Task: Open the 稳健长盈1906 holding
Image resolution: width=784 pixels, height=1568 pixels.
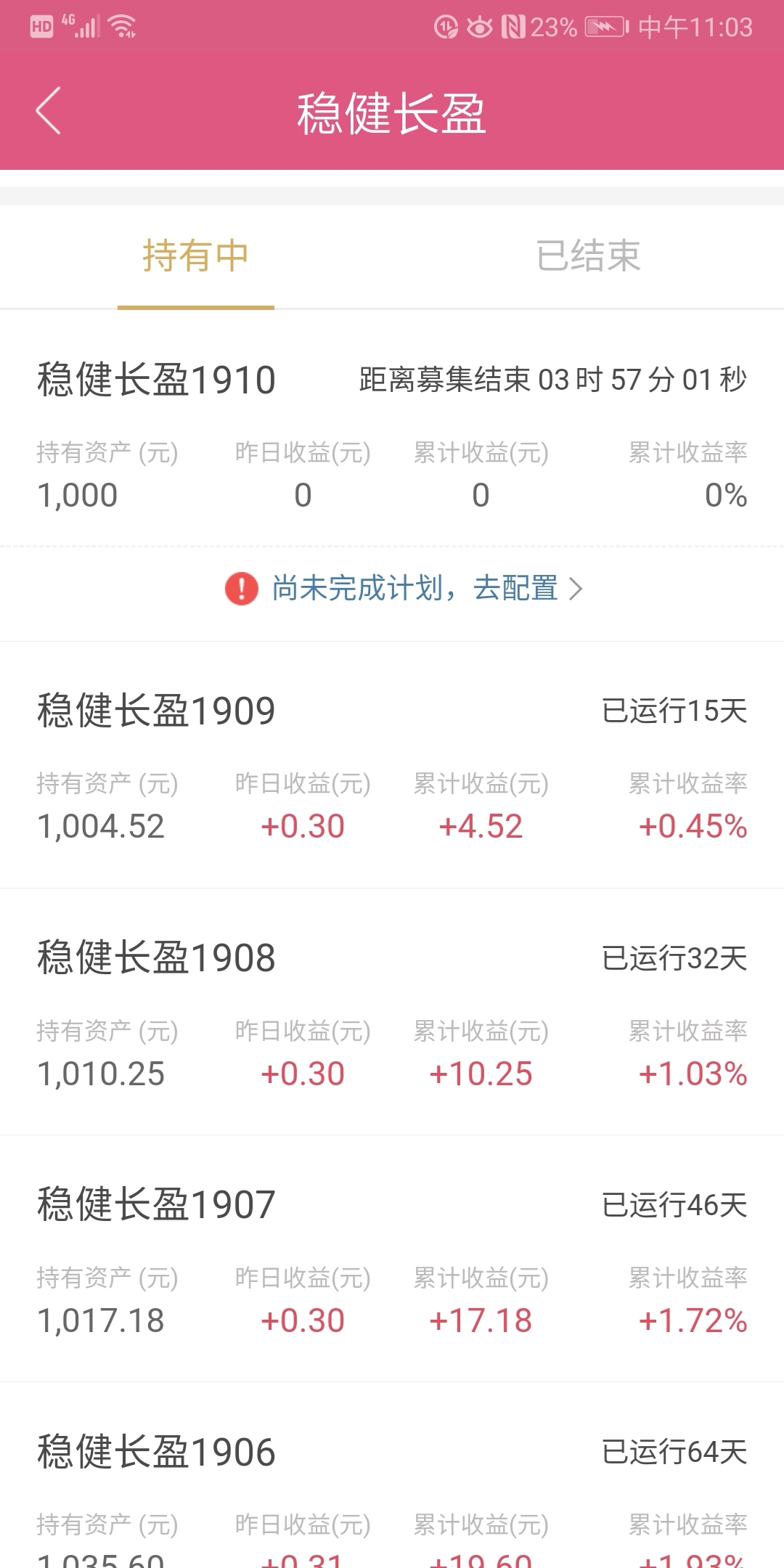Action: [x=392, y=1476]
